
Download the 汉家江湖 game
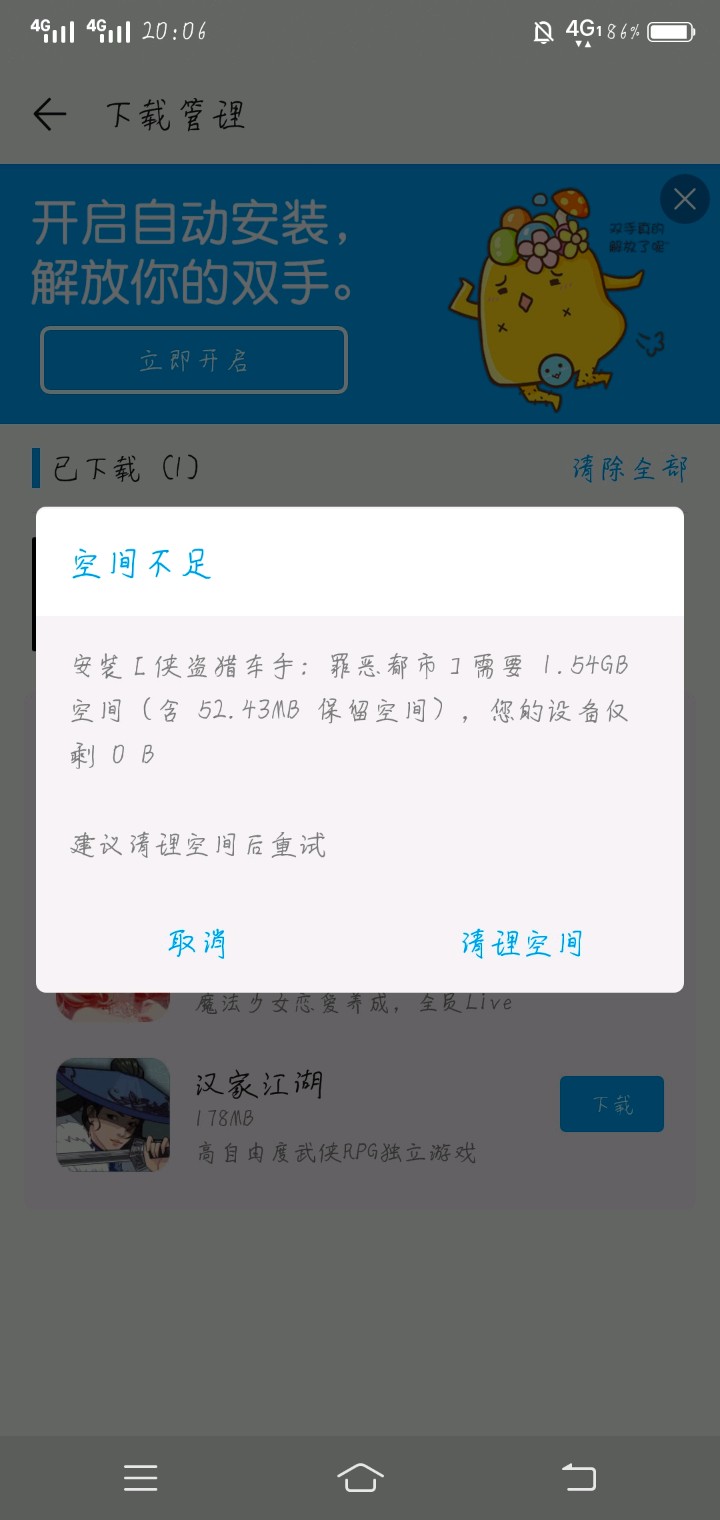coord(611,1104)
